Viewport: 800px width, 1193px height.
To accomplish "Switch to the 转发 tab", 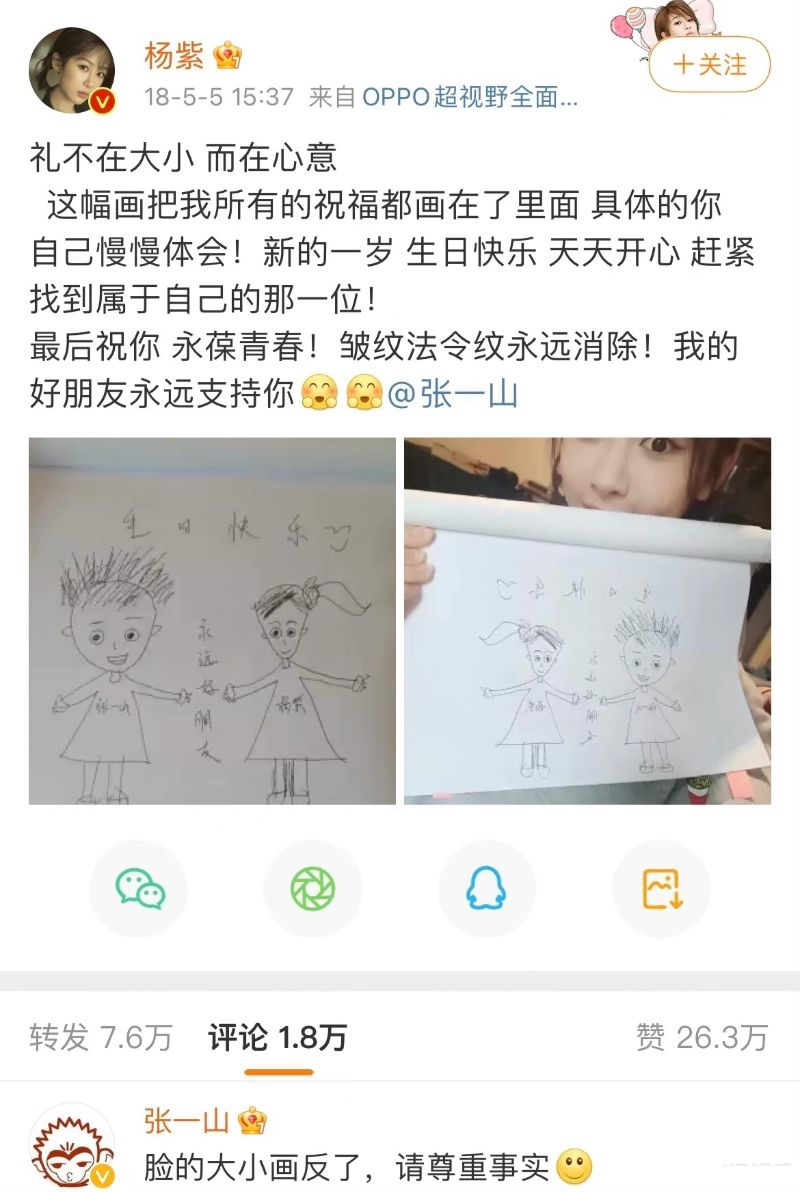I will [100, 1038].
